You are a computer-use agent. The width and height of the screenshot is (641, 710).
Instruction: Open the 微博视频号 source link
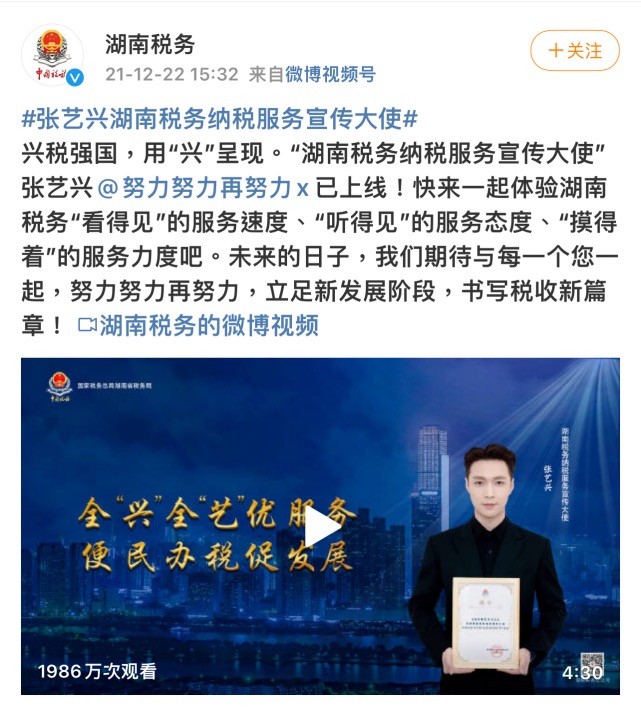(x=330, y=74)
